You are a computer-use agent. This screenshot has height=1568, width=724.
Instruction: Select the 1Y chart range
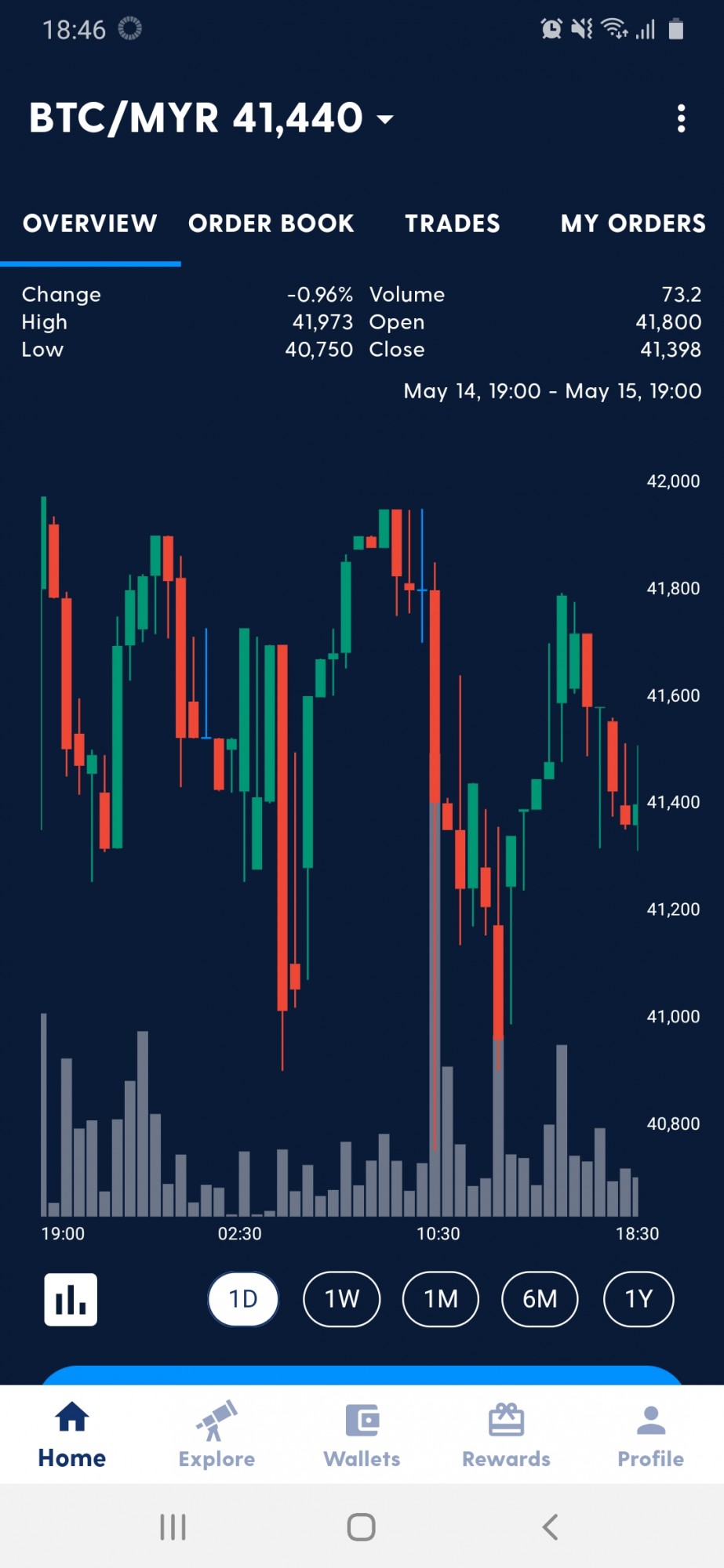click(x=639, y=1299)
